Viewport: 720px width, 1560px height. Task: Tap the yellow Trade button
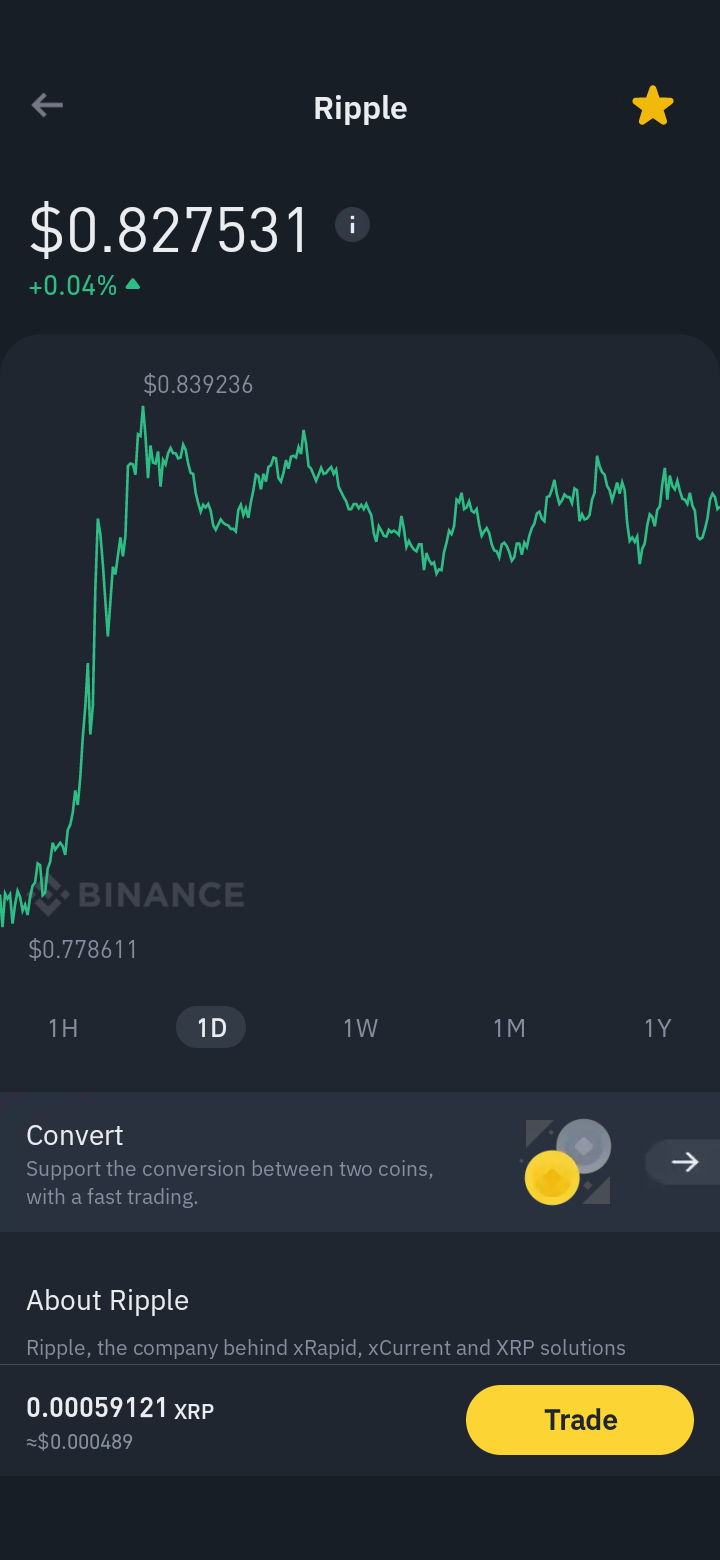[580, 1420]
